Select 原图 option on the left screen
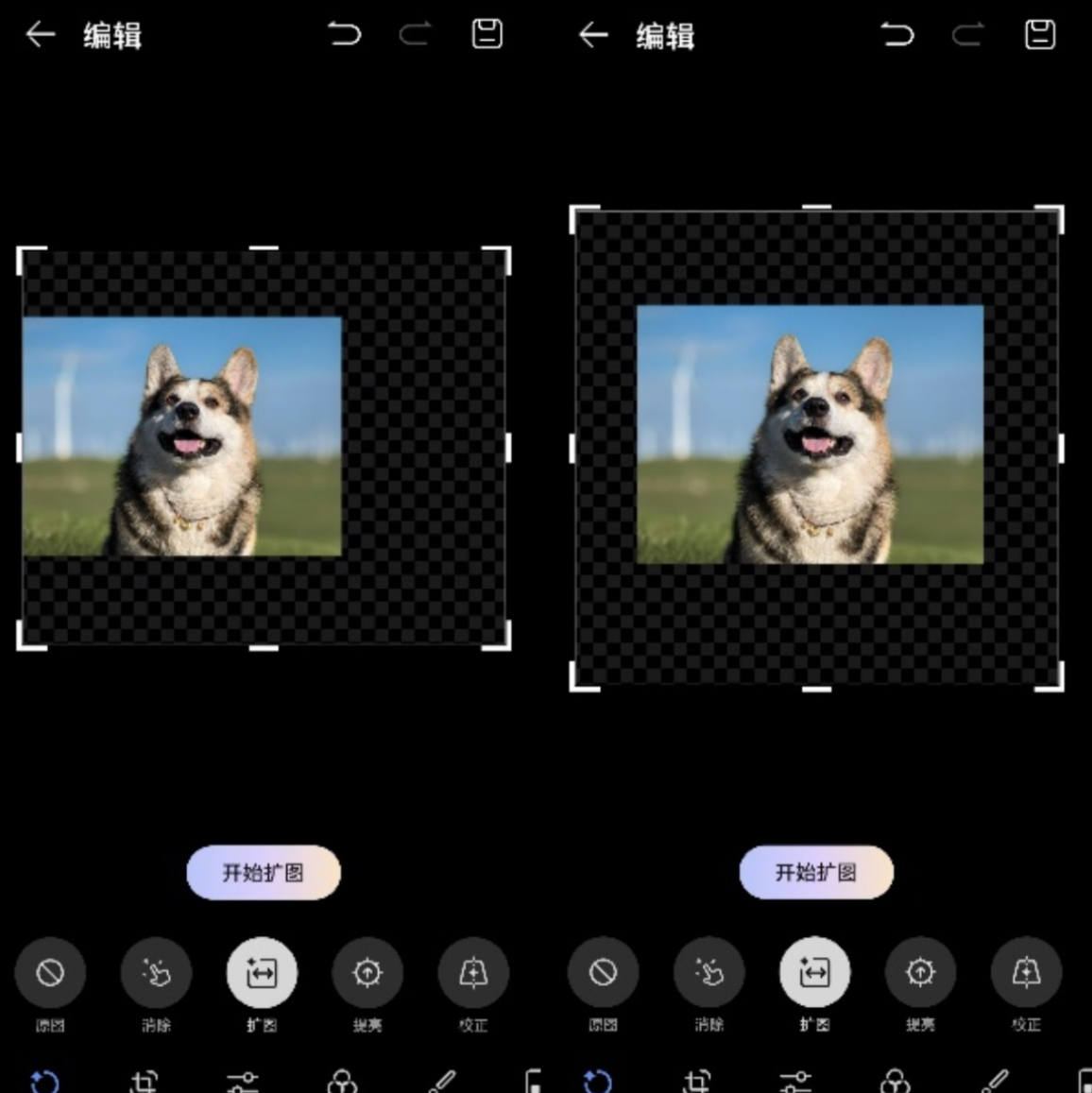 (x=50, y=972)
